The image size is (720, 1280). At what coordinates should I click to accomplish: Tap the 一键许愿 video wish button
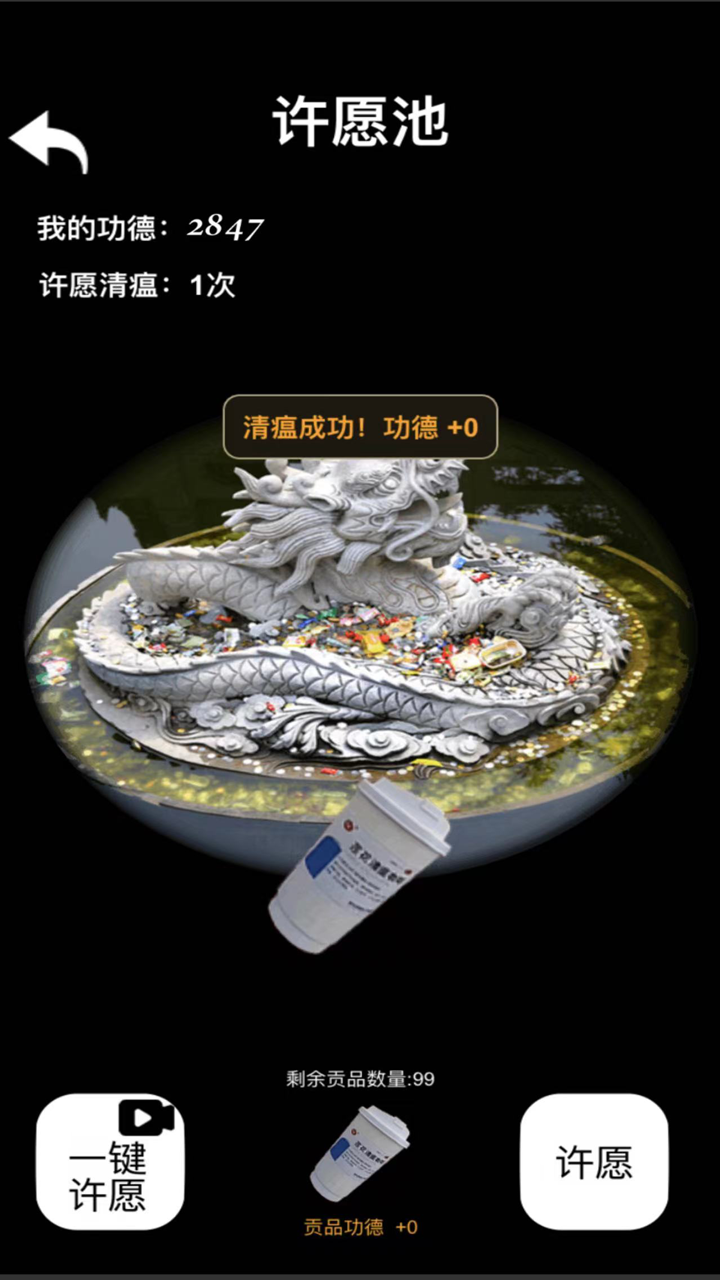pyautogui.click(x=110, y=1162)
